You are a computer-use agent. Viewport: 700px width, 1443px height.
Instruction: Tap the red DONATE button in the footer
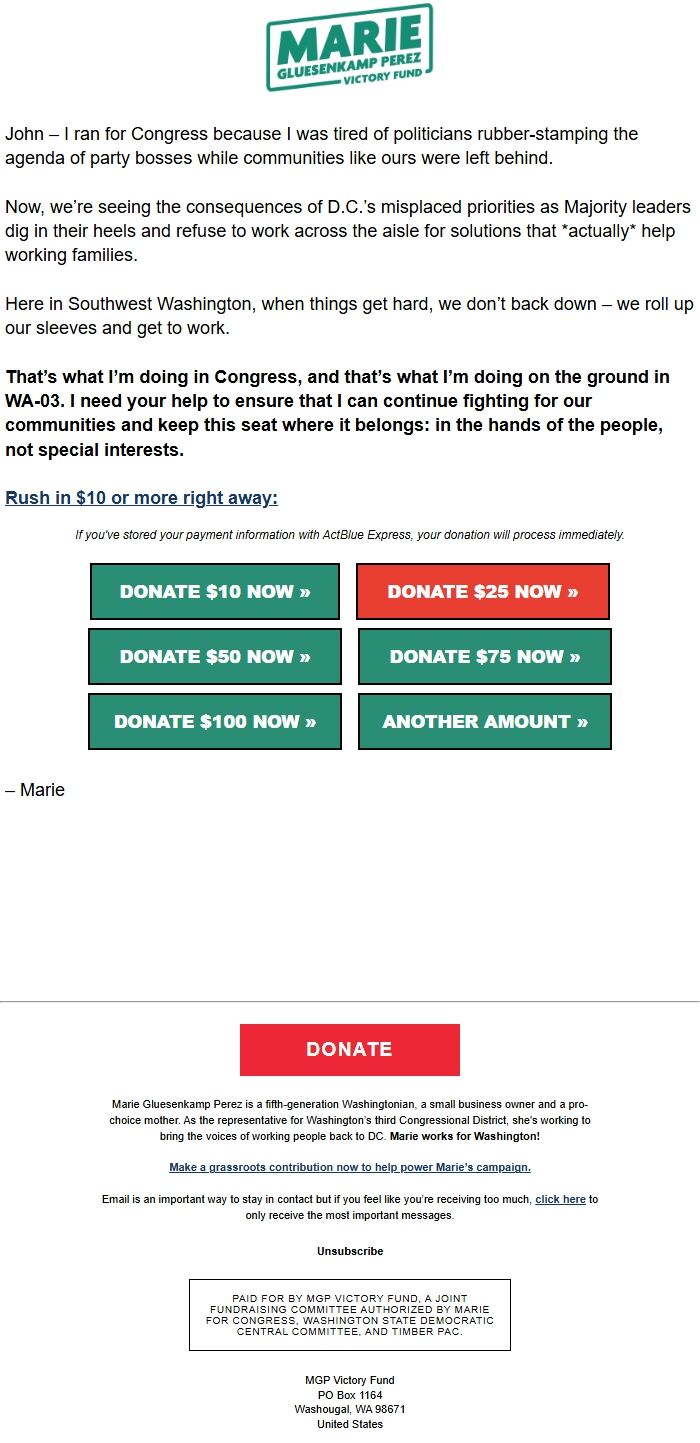pos(350,1049)
